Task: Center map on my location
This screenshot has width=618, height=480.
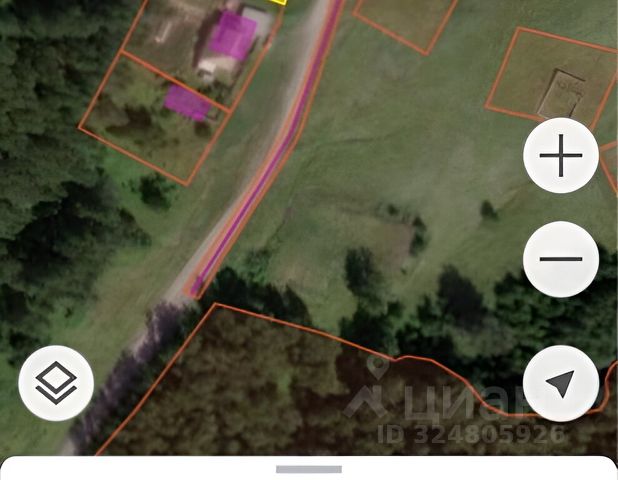Action: [561, 383]
